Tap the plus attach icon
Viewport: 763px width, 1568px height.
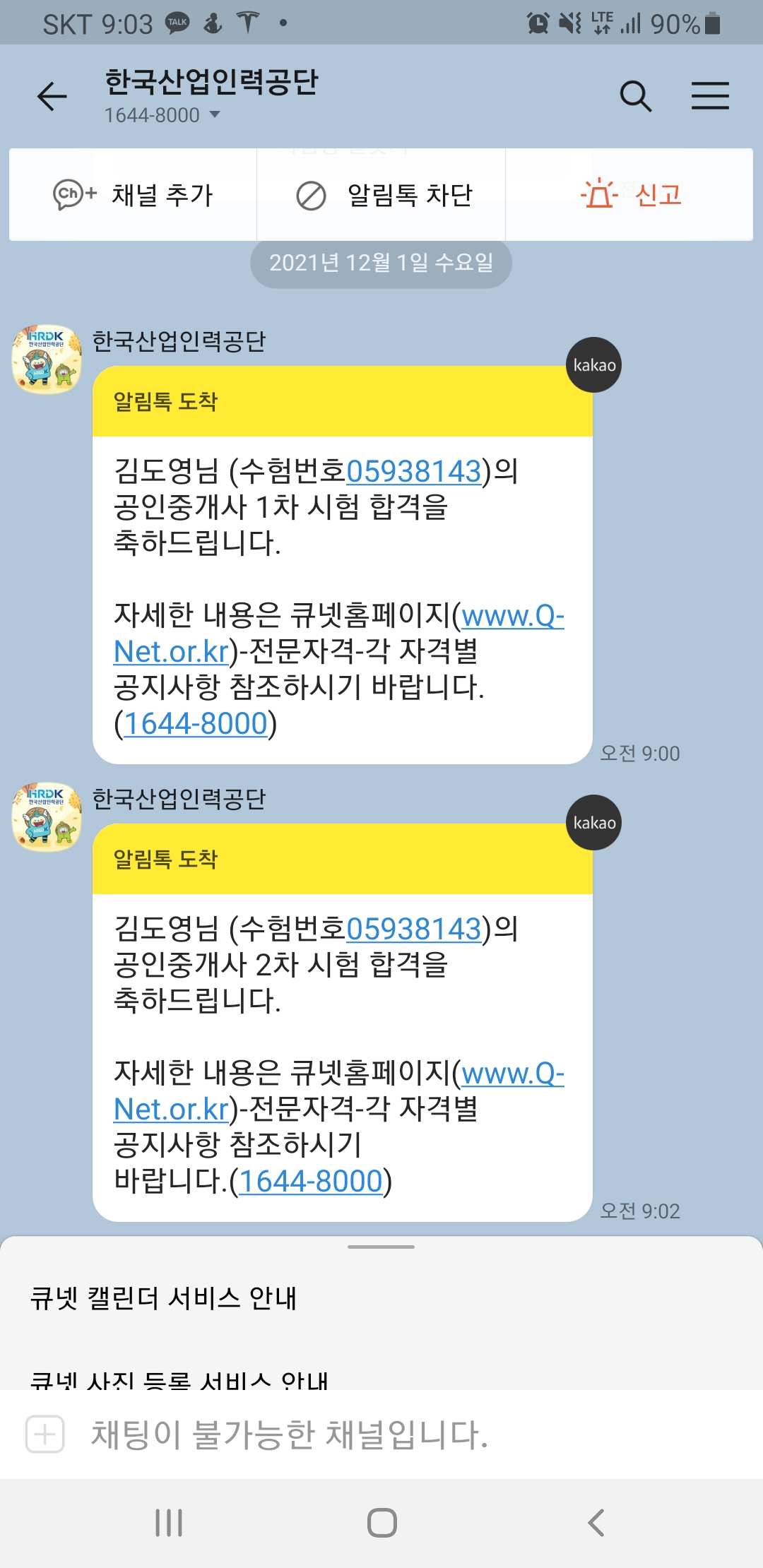(x=45, y=1435)
